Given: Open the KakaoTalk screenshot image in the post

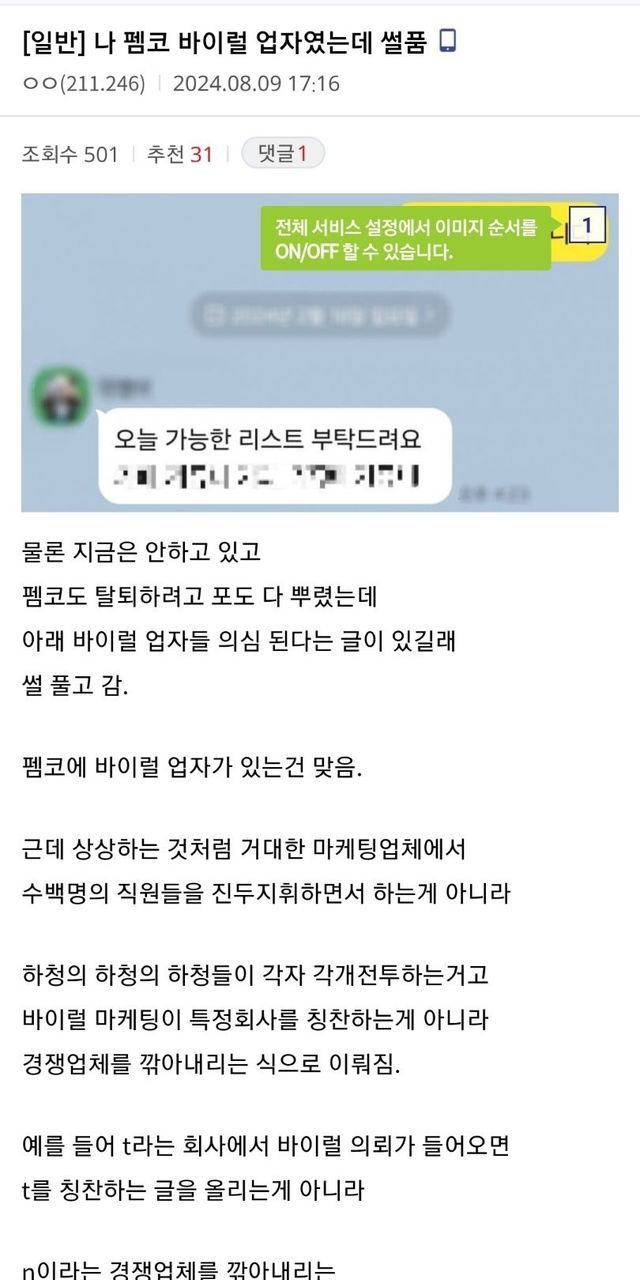Looking at the screenshot, I should pos(320,400).
